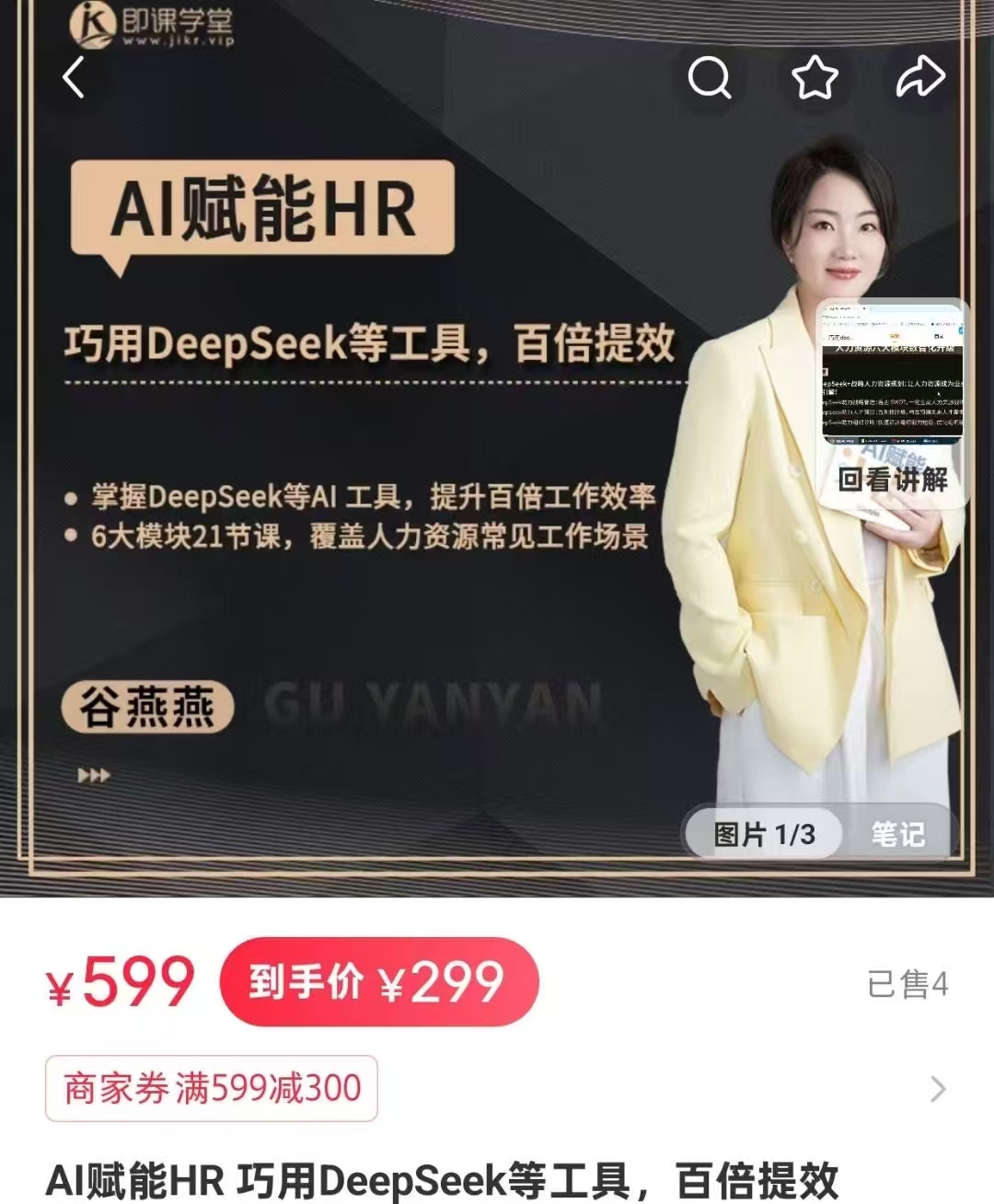994x1204 pixels.
Task: Share this product page
Action: [920, 77]
